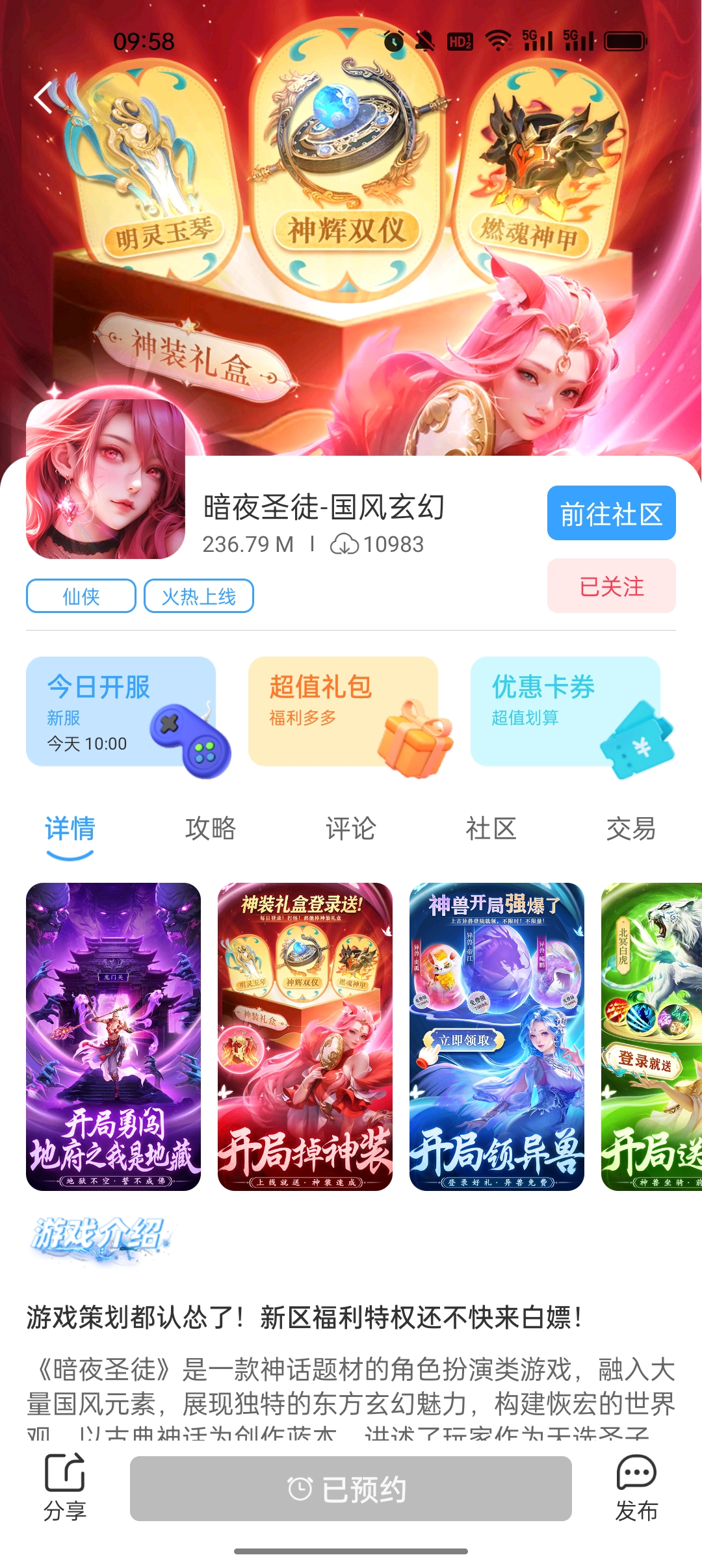Switch to the 社区 tab

click(491, 829)
